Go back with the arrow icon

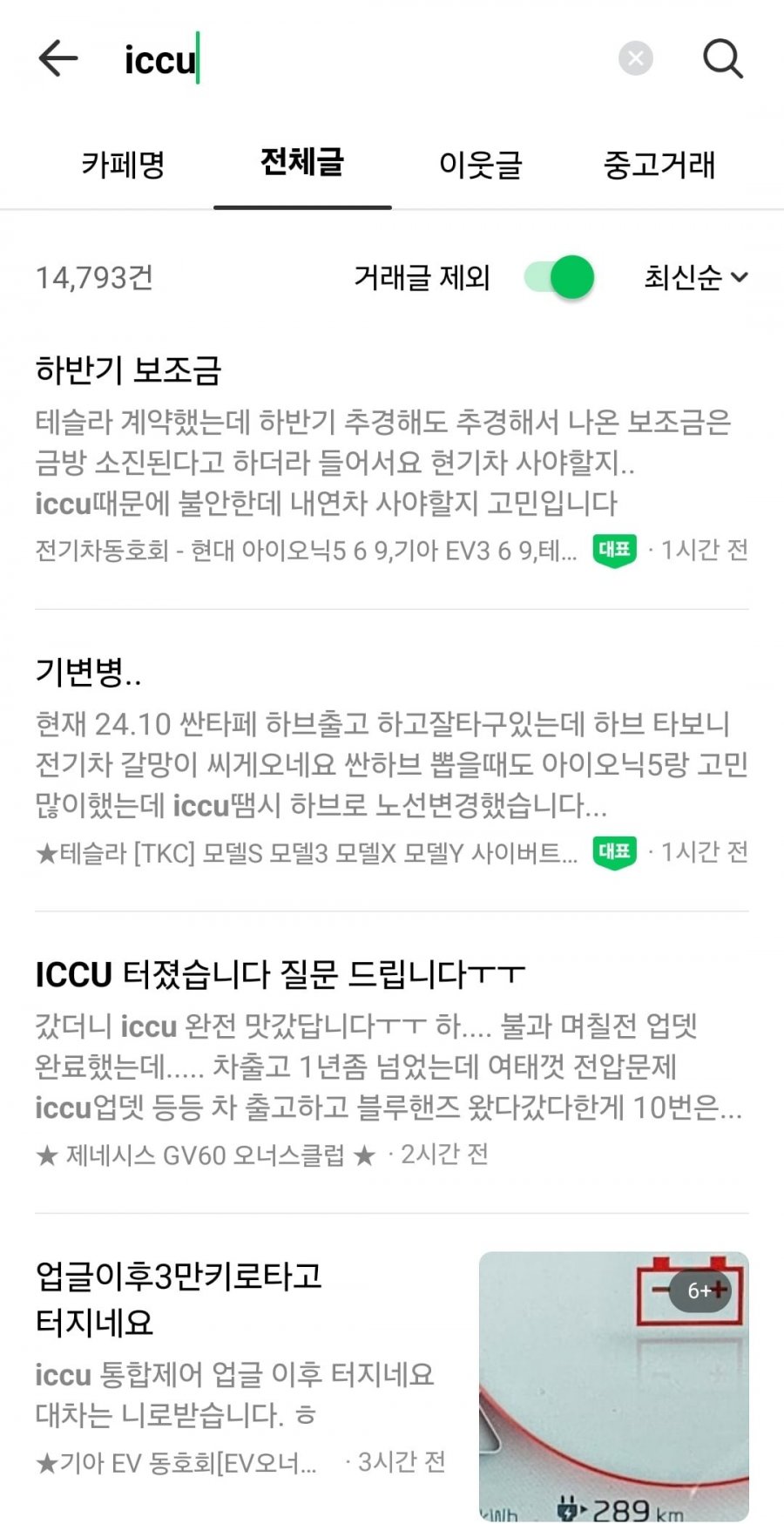coord(58,59)
